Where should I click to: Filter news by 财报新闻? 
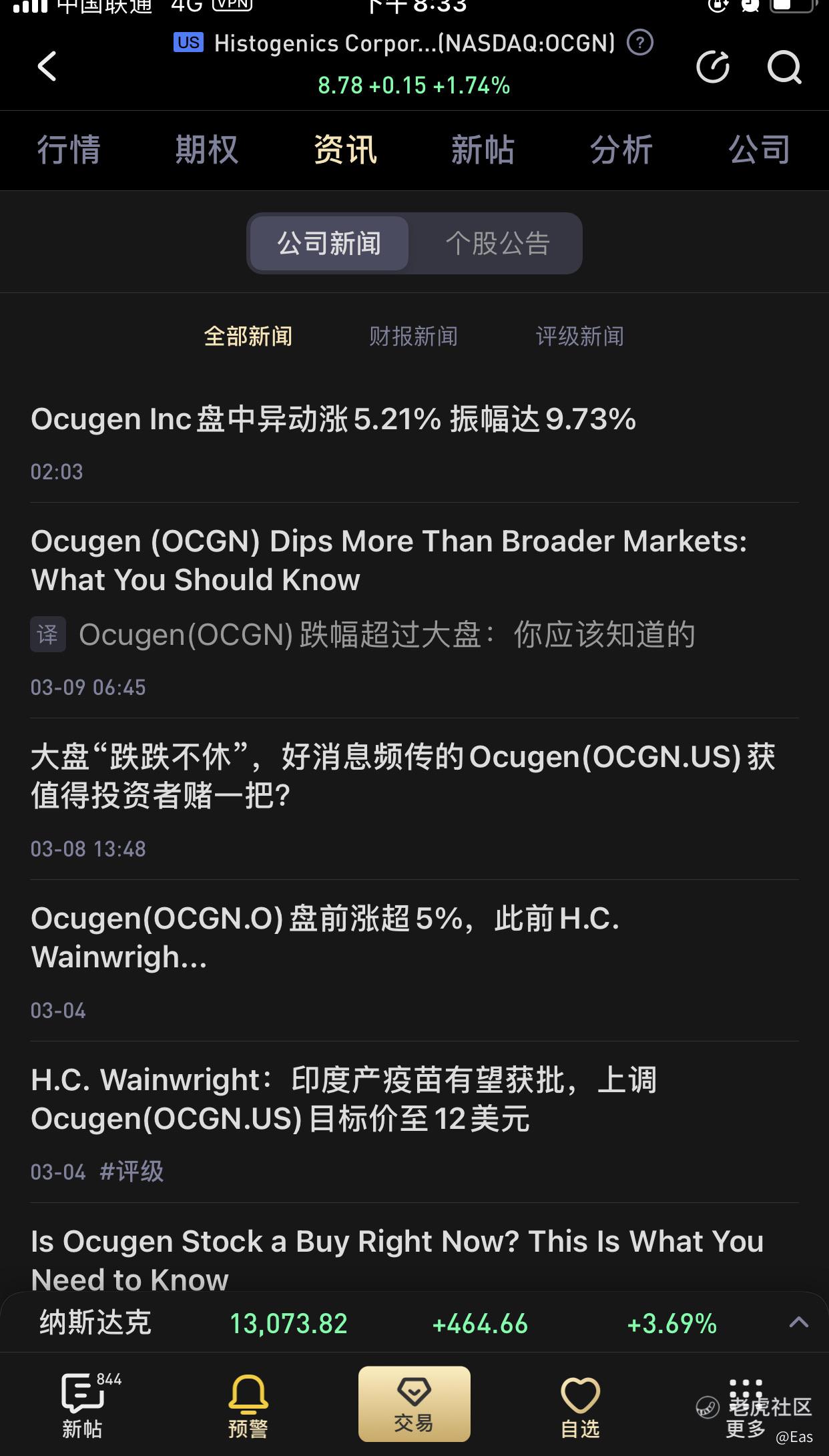click(x=413, y=336)
